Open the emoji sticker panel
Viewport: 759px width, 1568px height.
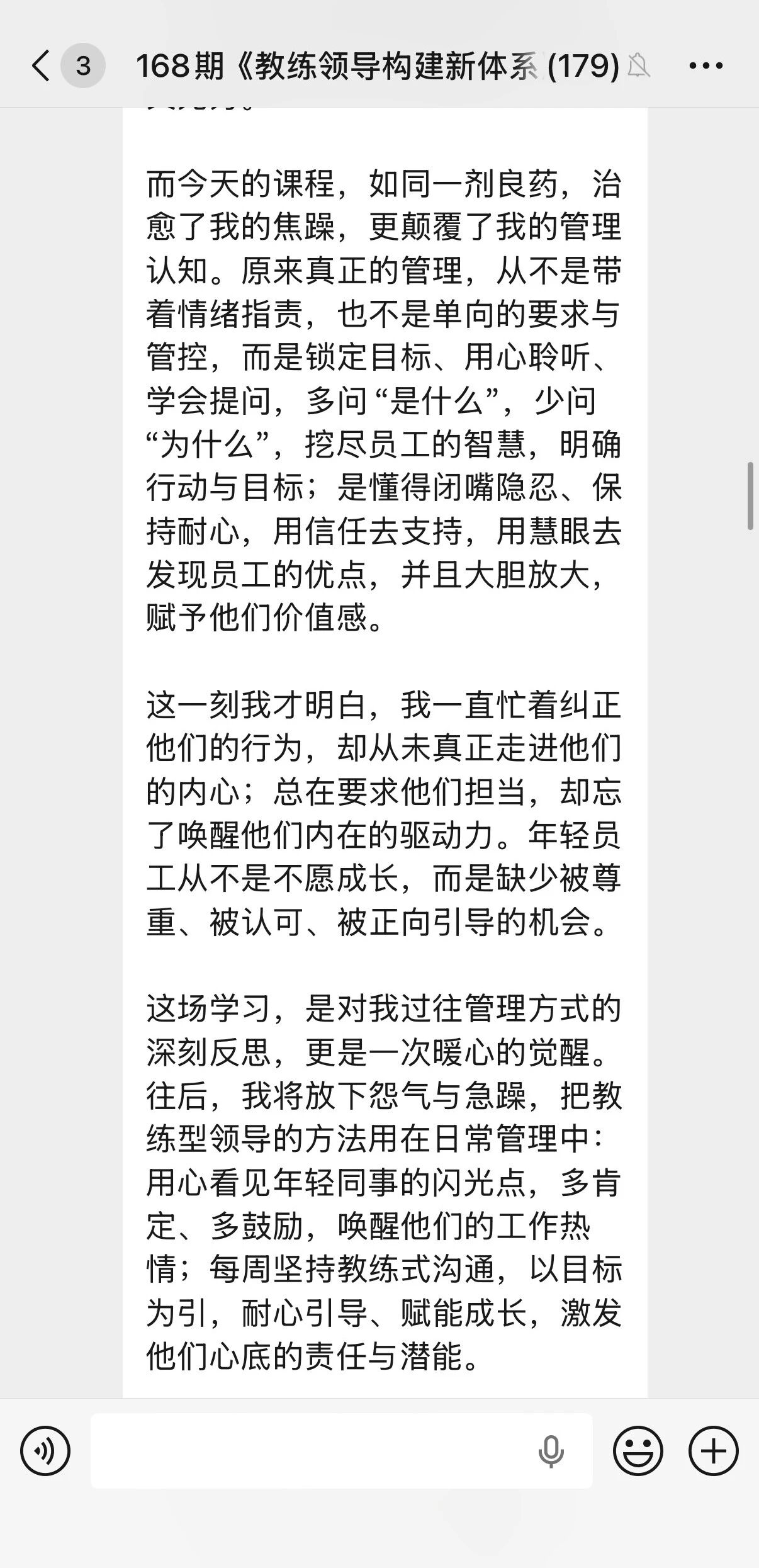tap(638, 1451)
